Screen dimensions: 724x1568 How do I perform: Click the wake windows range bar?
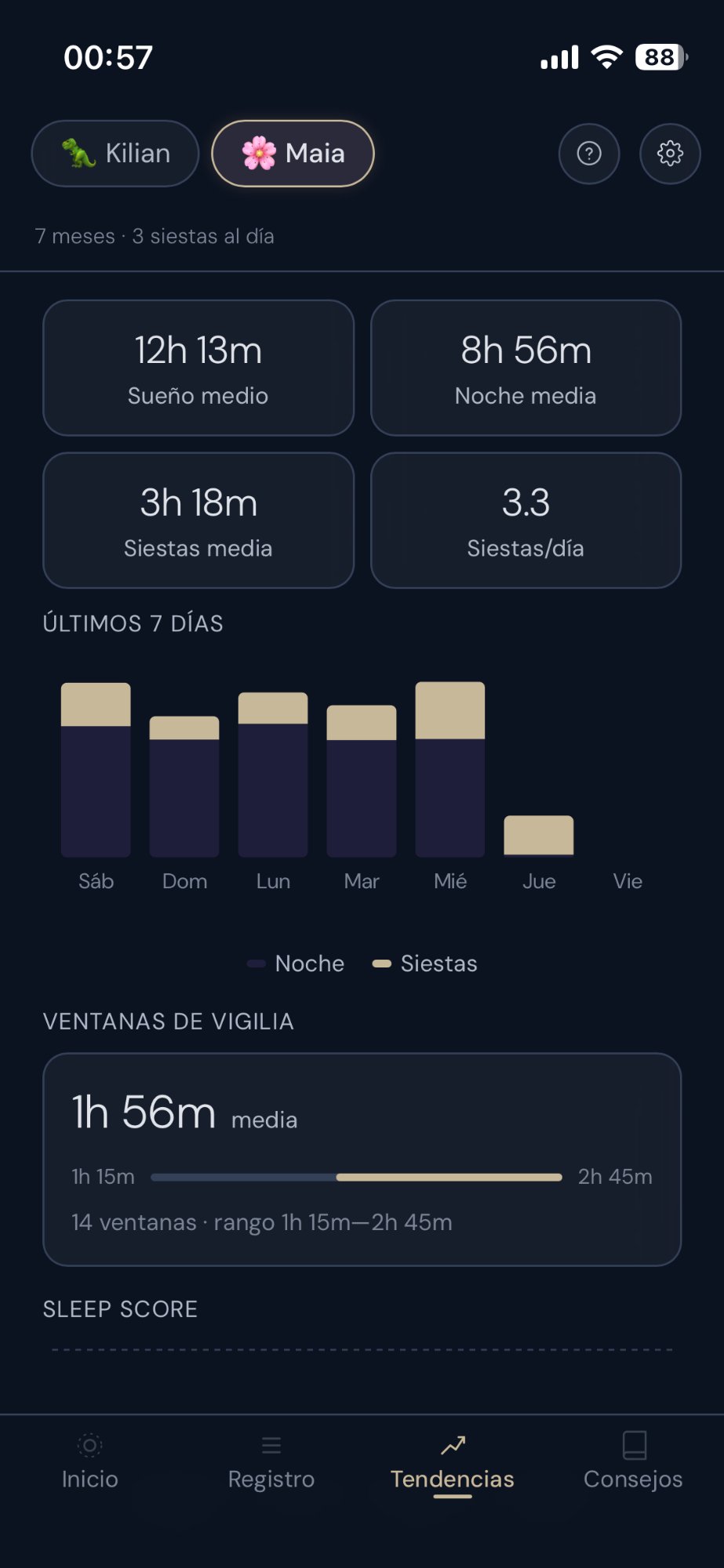[x=355, y=1176]
